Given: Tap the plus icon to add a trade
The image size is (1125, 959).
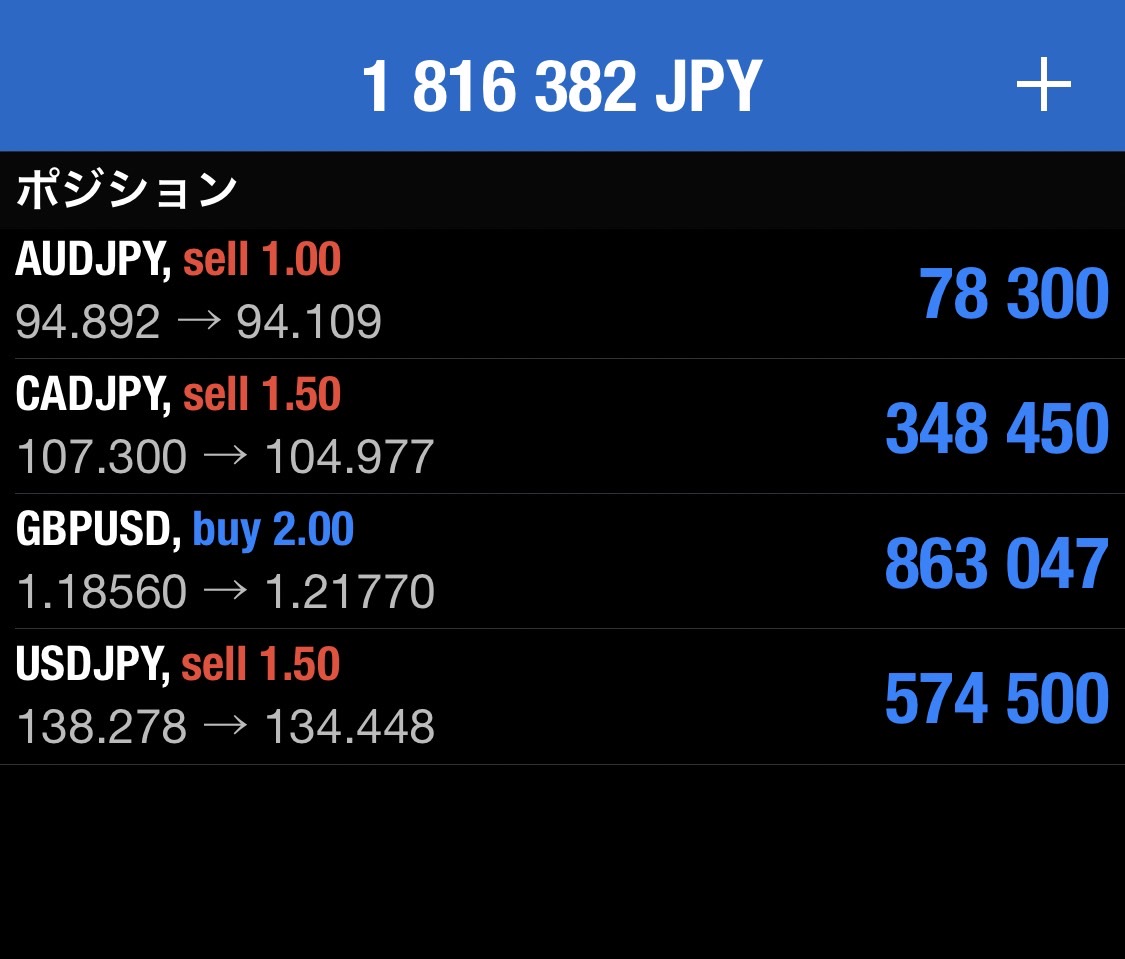Looking at the screenshot, I should click(1043, 86).
